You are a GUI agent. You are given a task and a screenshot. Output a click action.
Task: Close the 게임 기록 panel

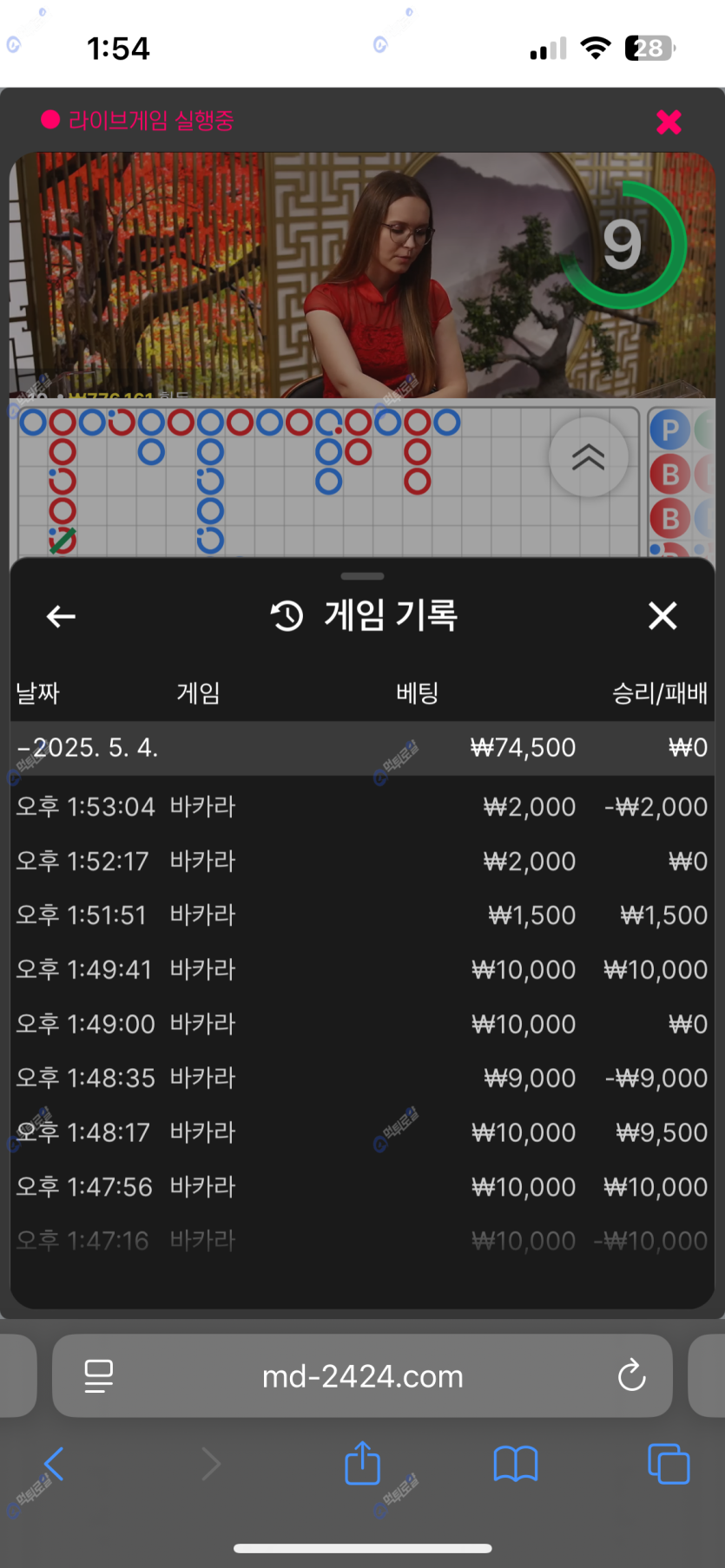click(x=662, y=616)
